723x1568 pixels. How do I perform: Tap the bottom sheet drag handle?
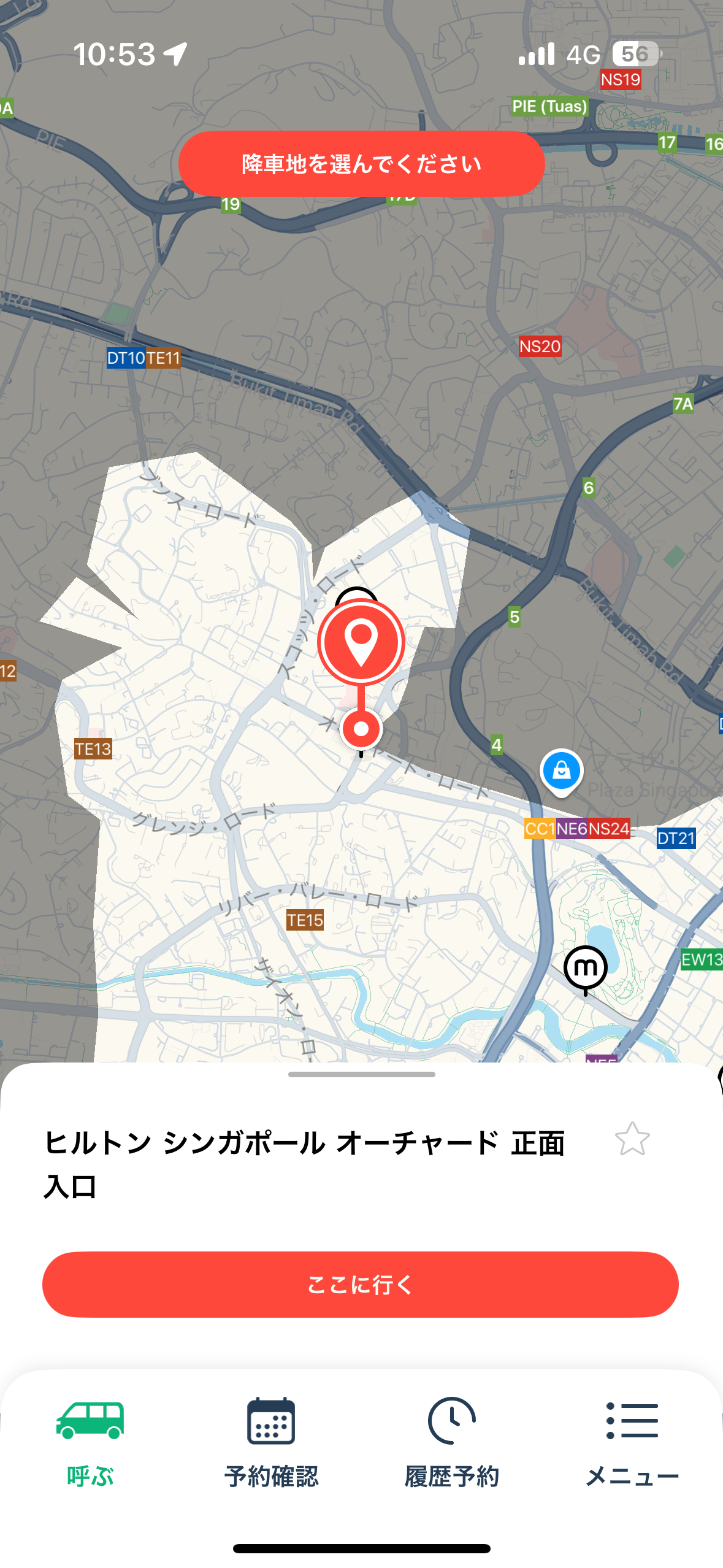(361, 1074)
